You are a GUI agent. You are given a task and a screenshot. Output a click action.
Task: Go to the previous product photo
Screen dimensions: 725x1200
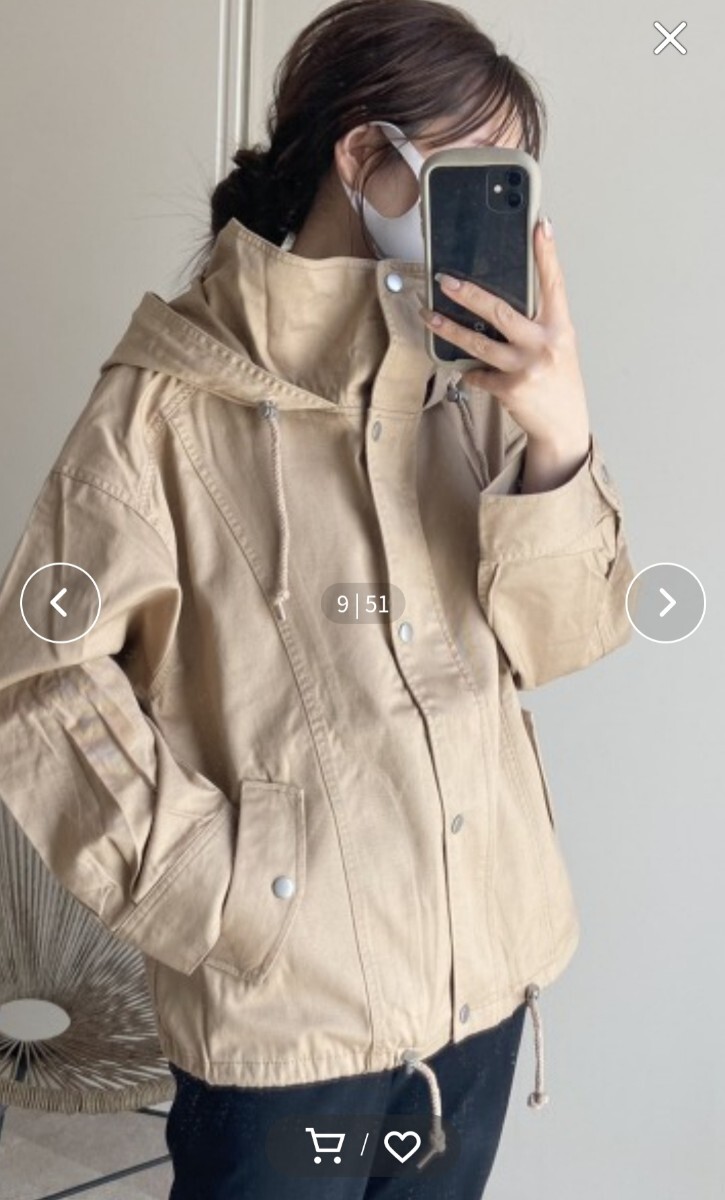tap(60, 603)
